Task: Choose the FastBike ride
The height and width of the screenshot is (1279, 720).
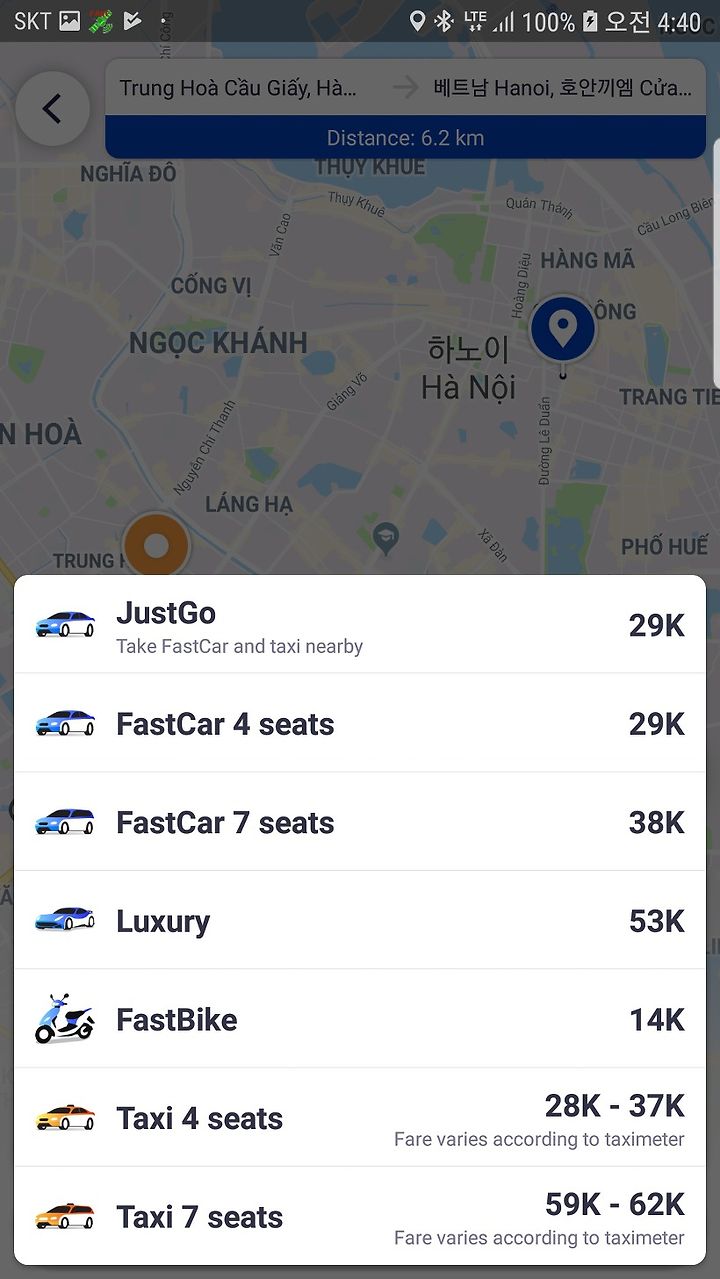Action: [x=360, y=1019]
